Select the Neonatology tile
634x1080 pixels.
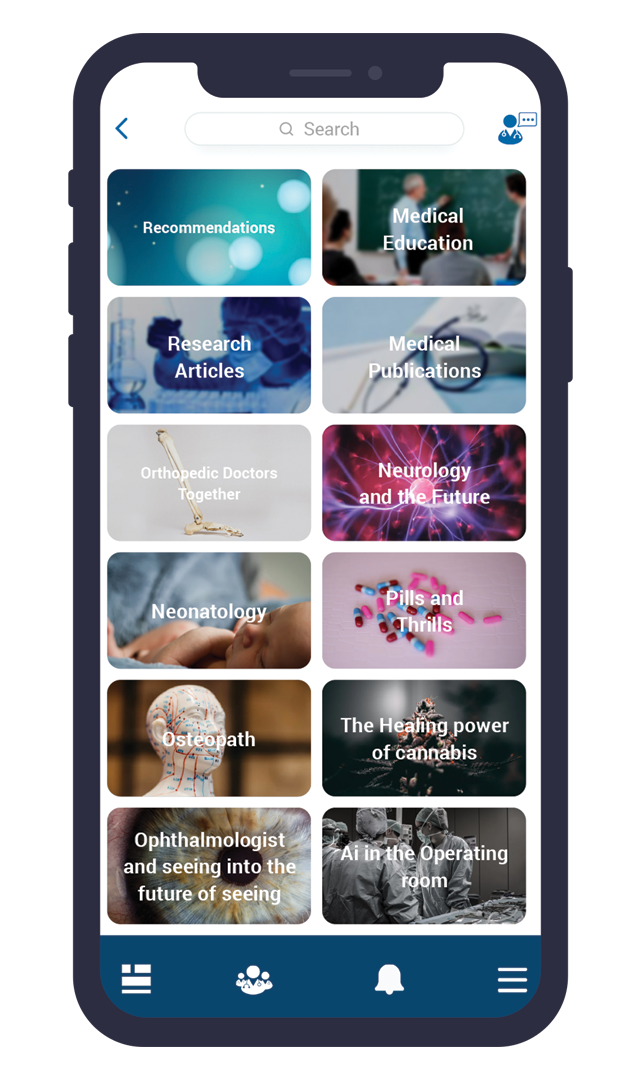coord(209,610)
